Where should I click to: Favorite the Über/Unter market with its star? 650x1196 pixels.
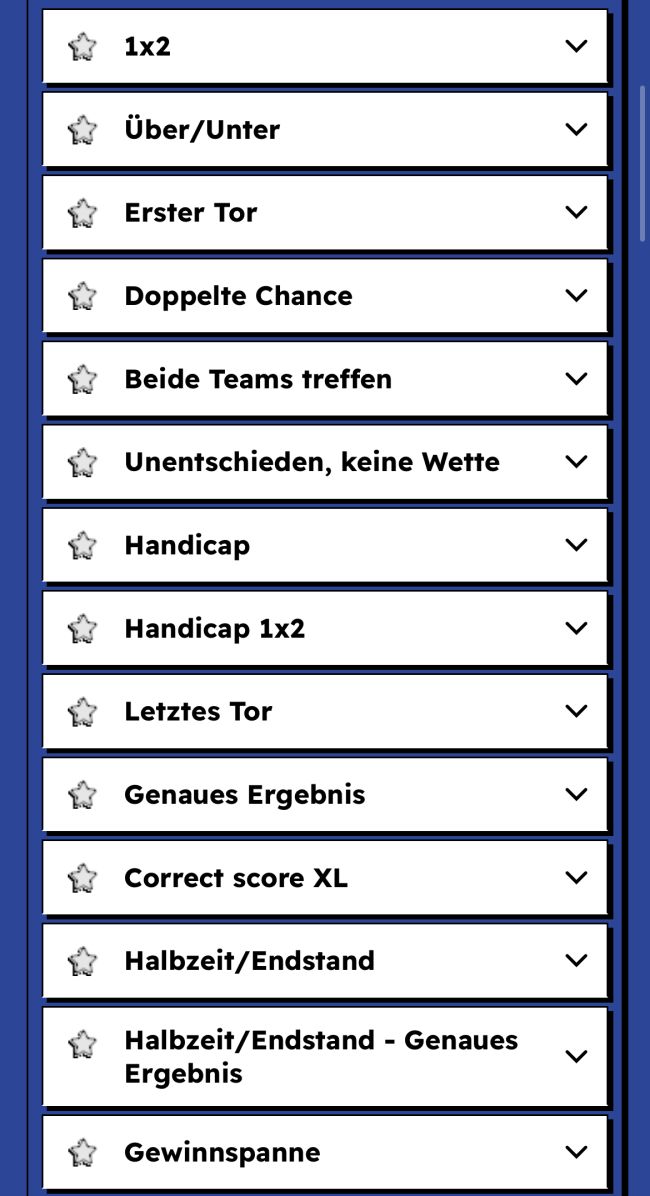click(x=83, y=129)
